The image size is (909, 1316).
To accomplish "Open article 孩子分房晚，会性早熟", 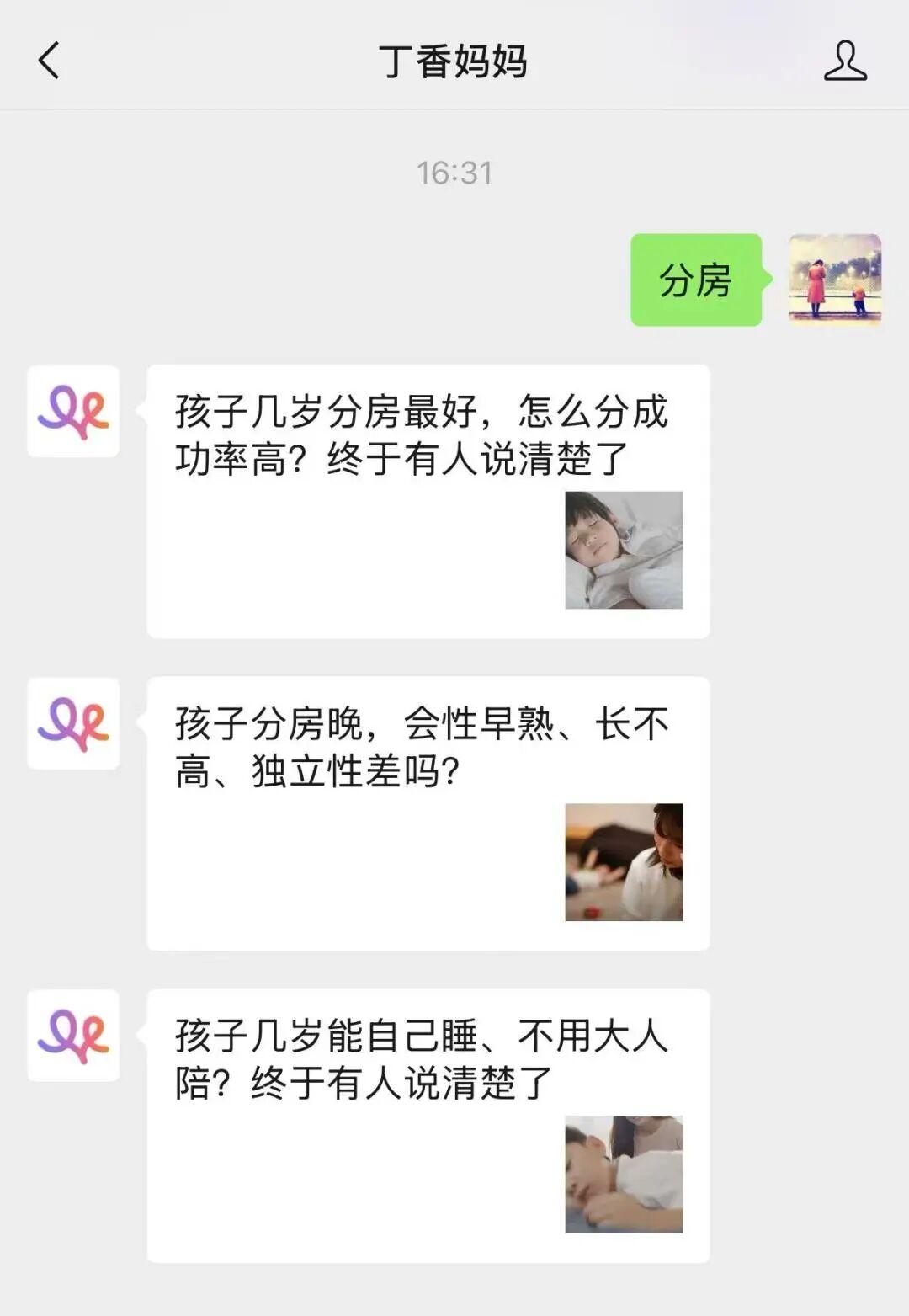I will click(x=428, y=813).
